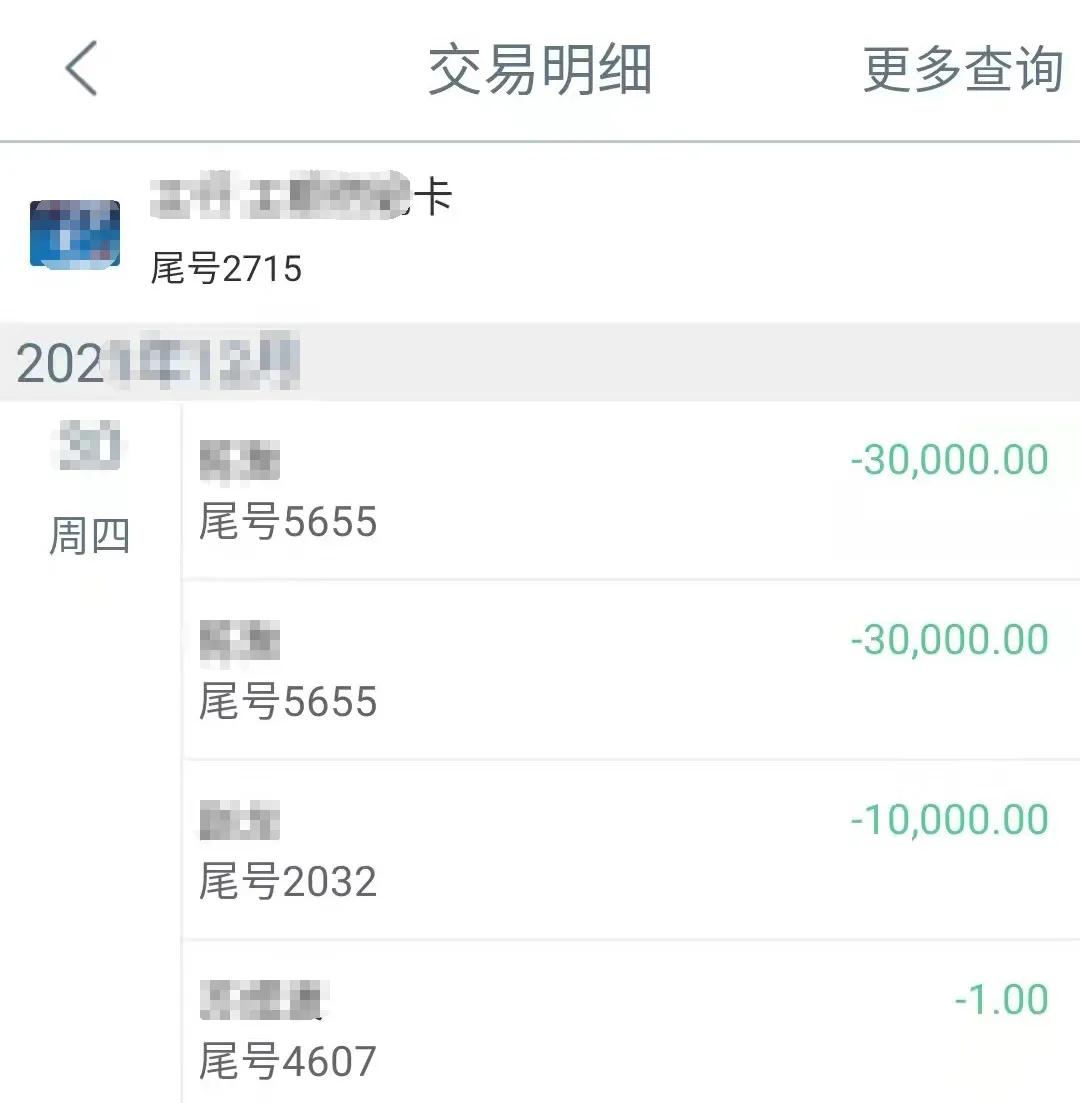This screenshot has width=1080, height=1103.
Task: Click the 尾号2715 card number label
Action: pos(225,269)
